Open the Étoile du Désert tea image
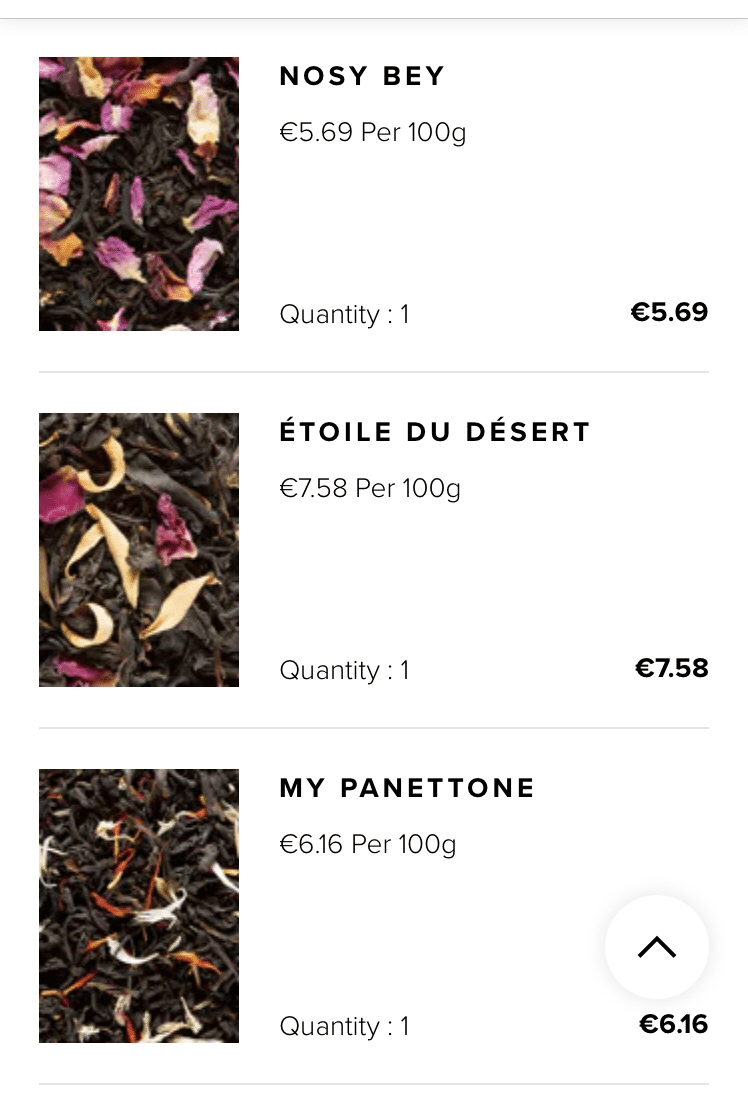 click(x=139, y=550)
